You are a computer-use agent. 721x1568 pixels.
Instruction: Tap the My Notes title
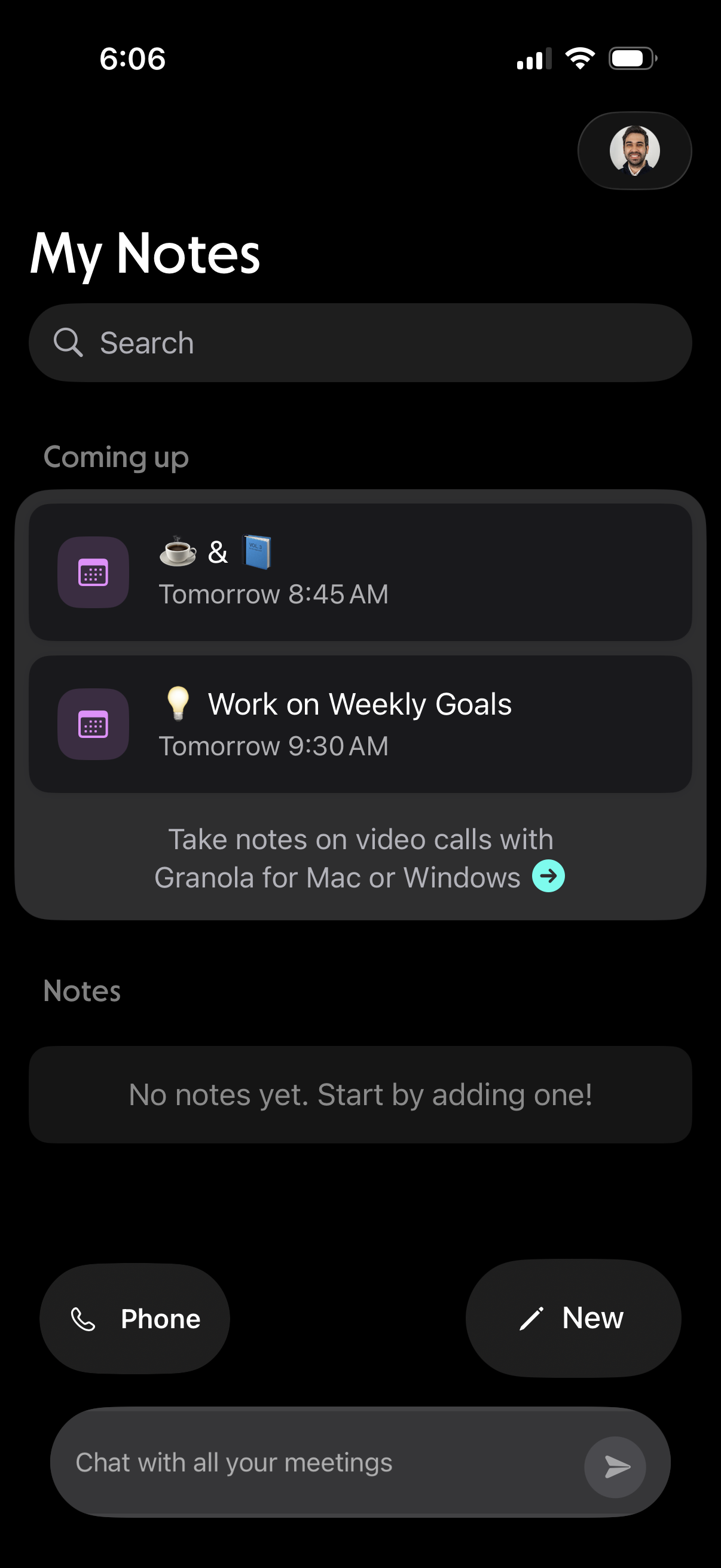tap(145, 254)
